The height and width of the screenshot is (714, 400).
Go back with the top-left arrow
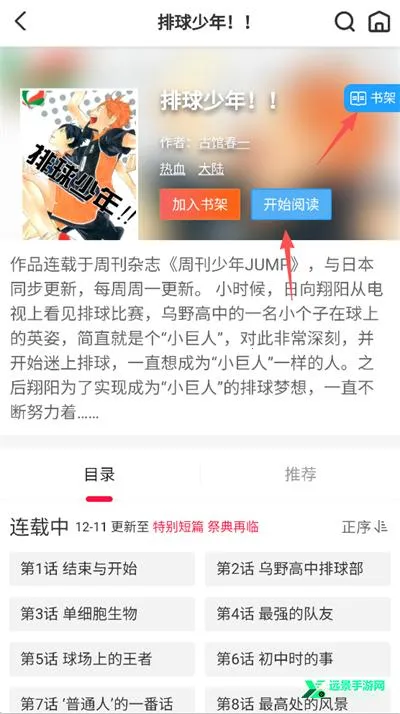(x=21, y=21)
